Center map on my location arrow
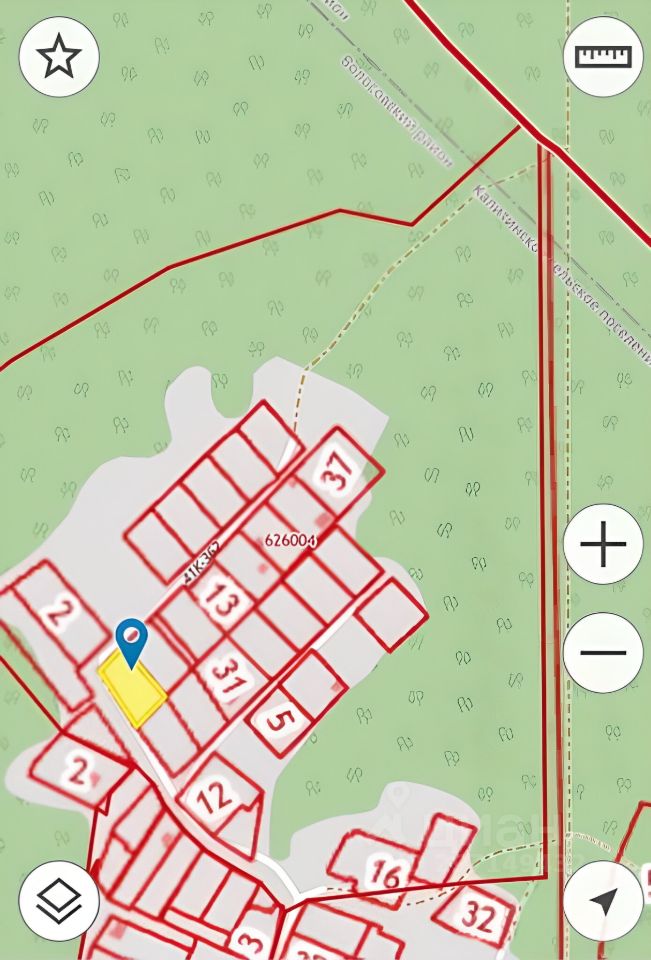The width and height of the screenshot is (651, 960). click(603, 900)
